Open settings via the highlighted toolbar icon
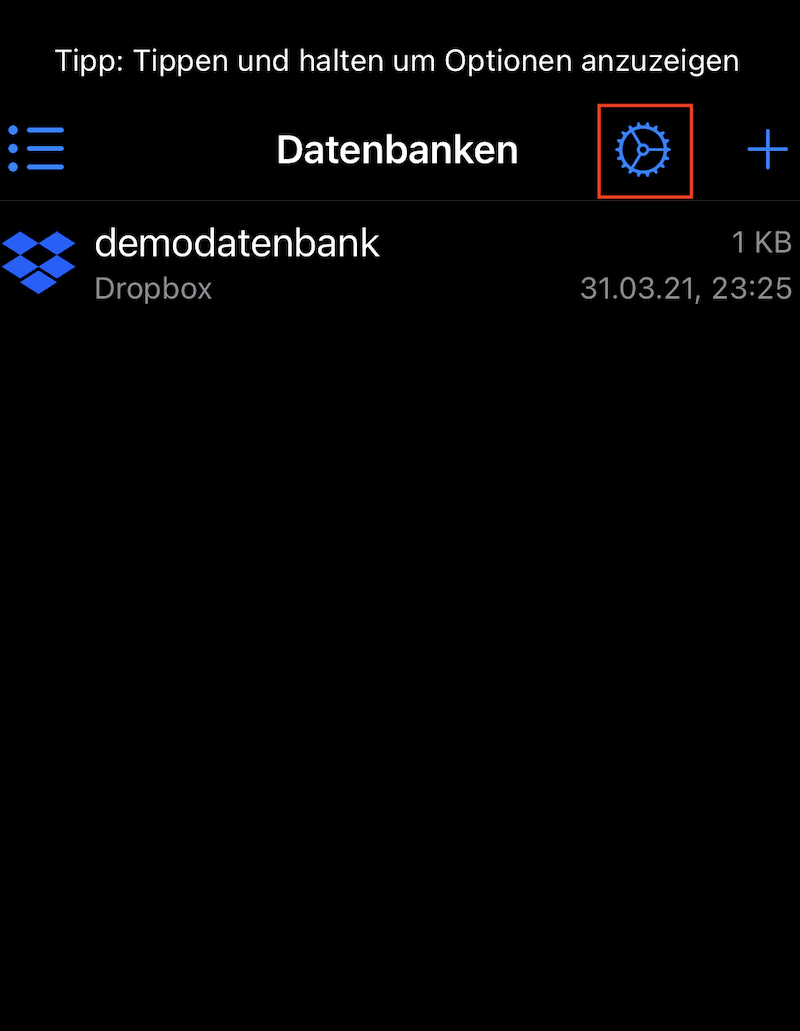 pos(645,150)
